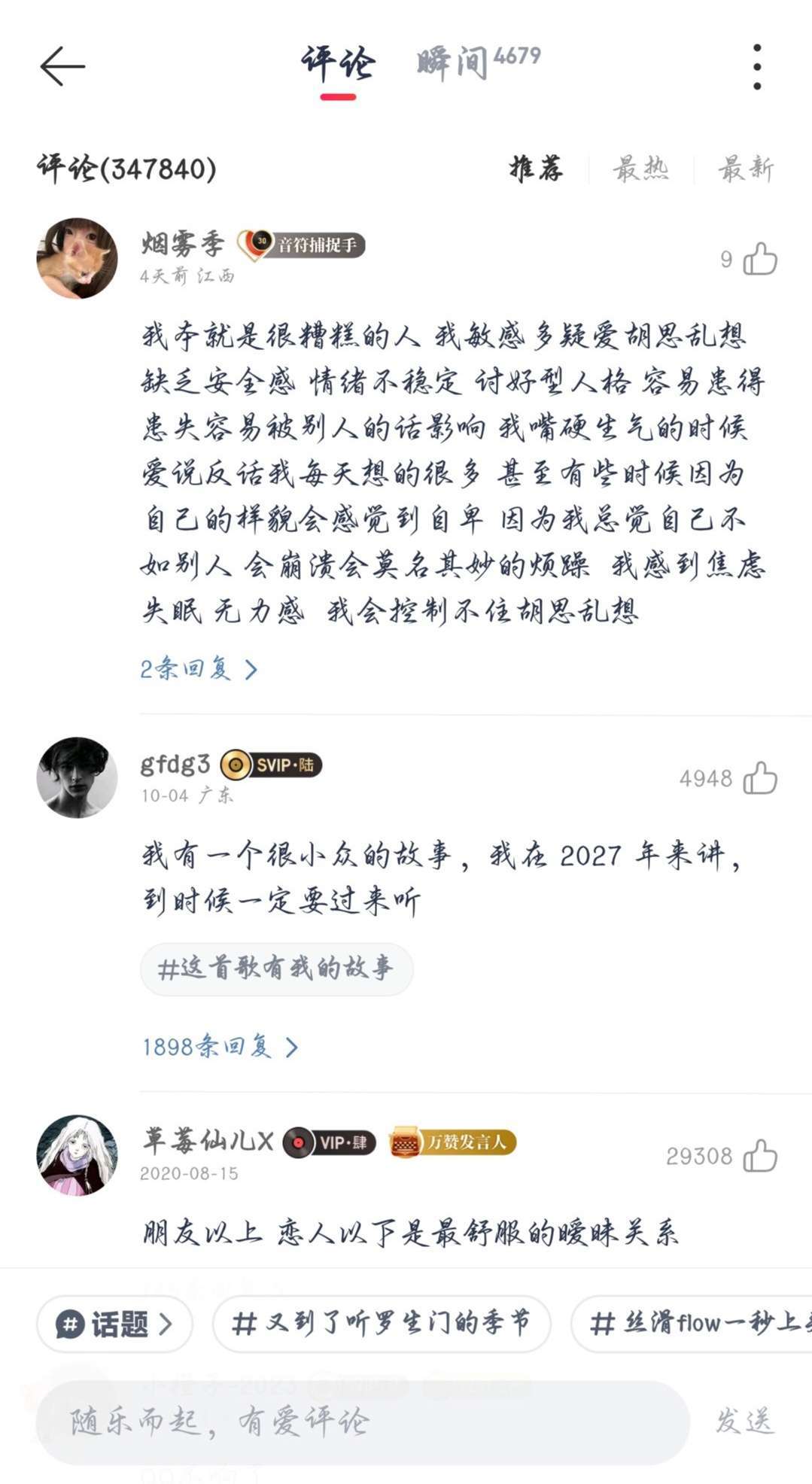This screenshot has width=812, height=1484.
Task: Go back with the arrow icon
Action: point(62,66)
